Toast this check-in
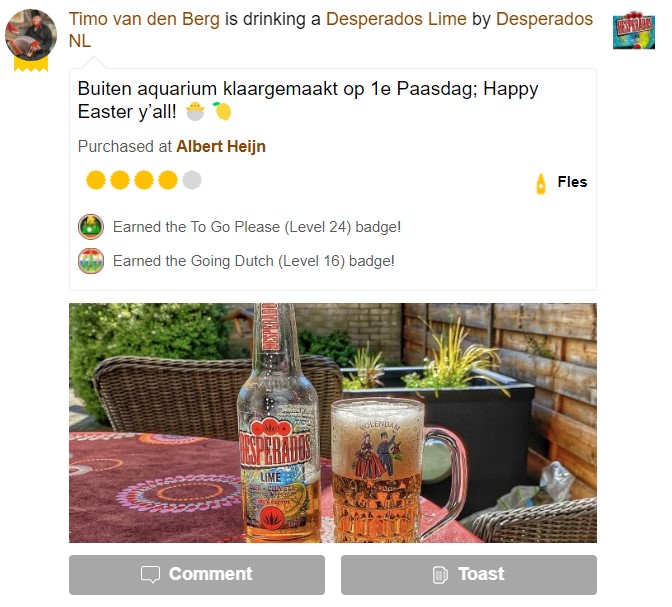This screenshot has width=672, height=607. 468,574
